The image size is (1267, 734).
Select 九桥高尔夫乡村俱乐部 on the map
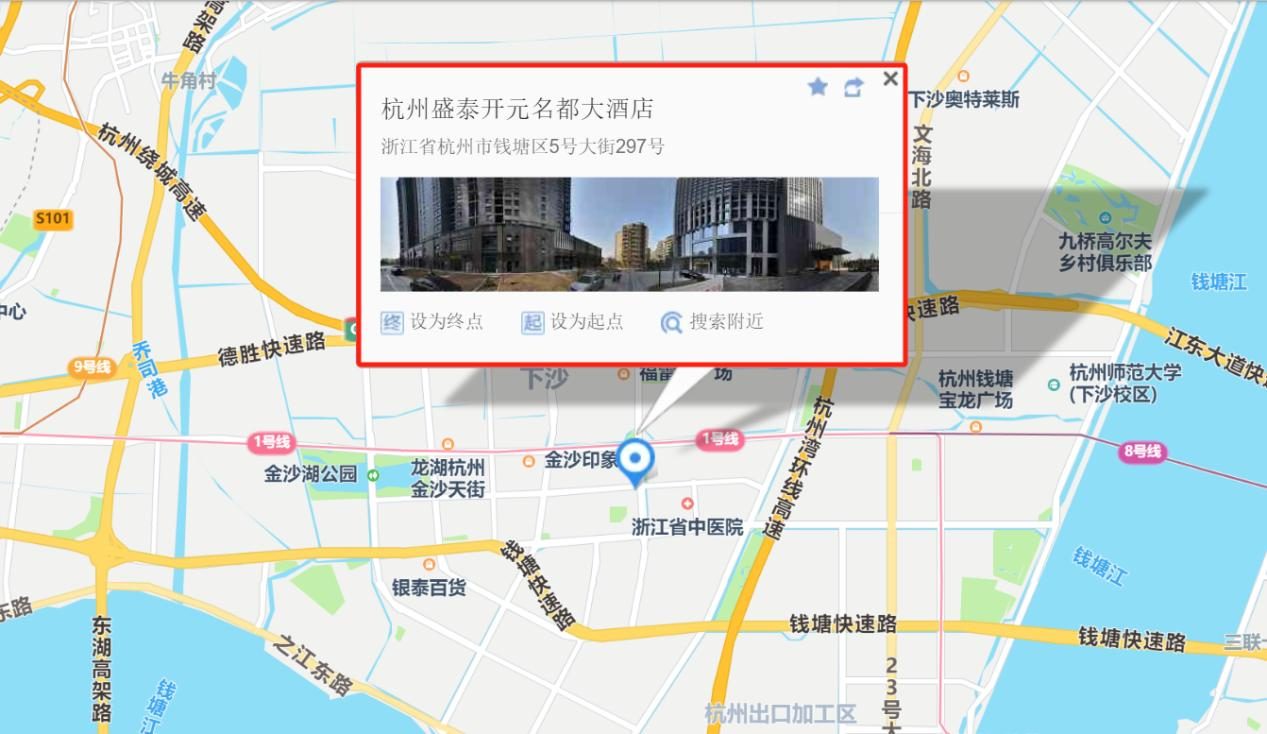1105,252
